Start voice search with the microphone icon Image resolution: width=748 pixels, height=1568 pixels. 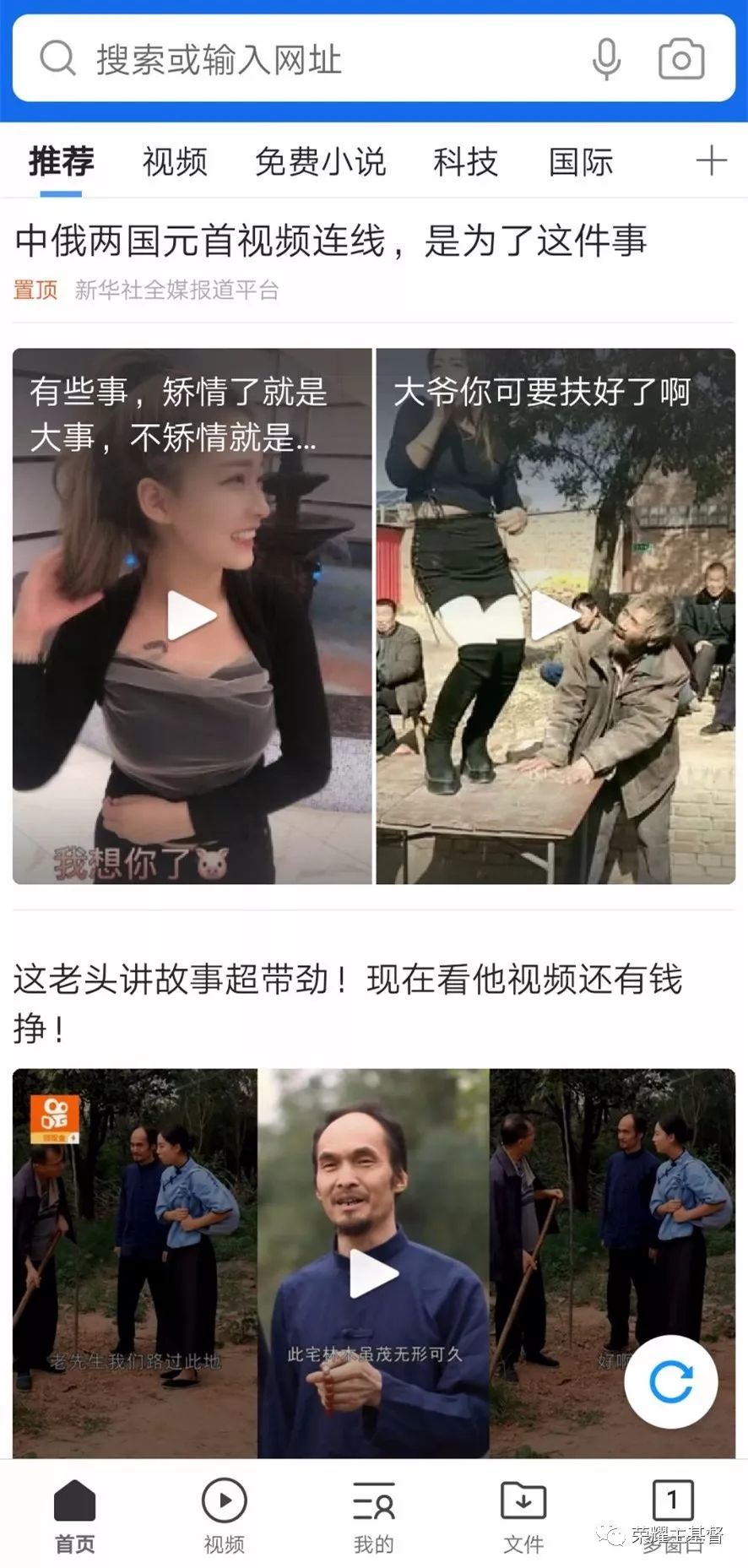tap(606, 59)
